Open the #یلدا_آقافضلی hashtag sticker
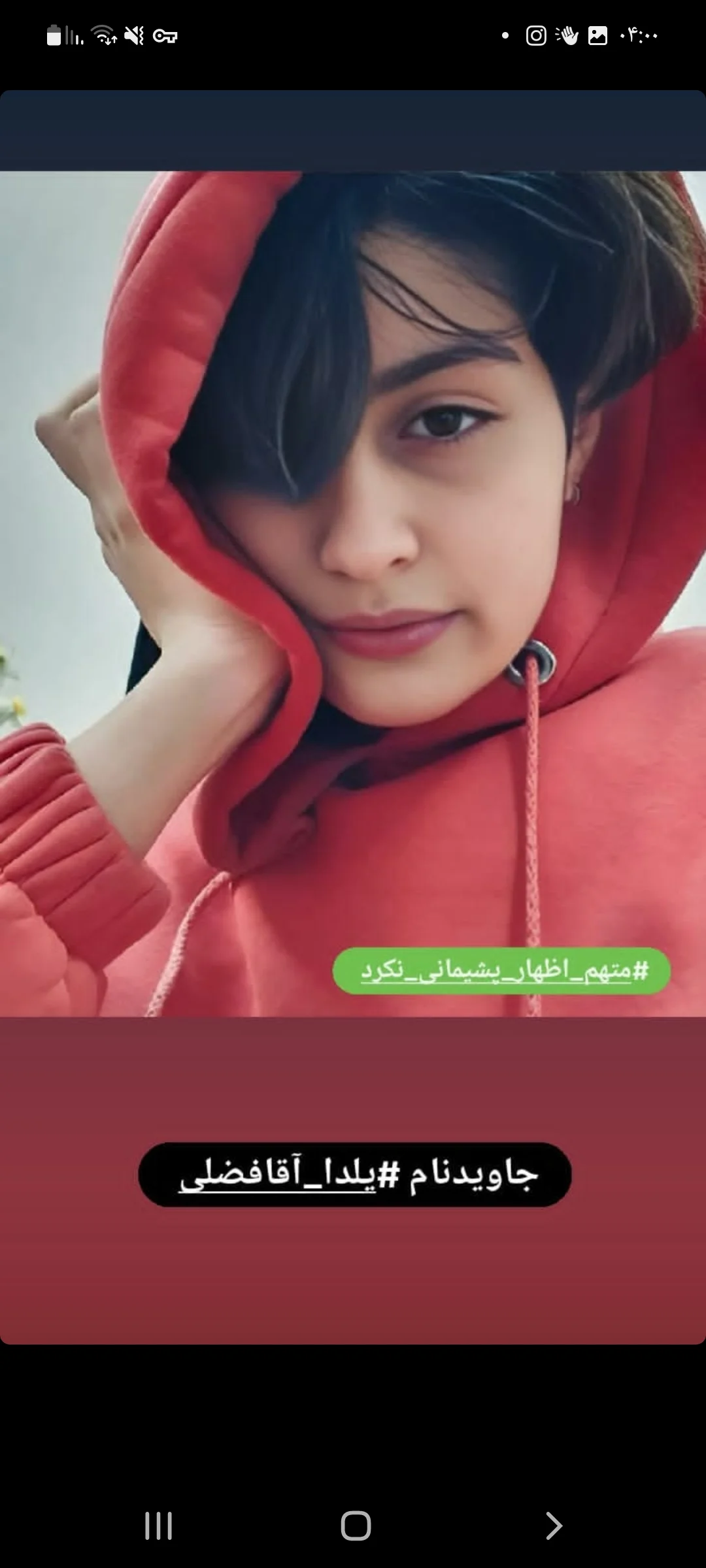The image size is (706, 1568). tap(355, 1175)
